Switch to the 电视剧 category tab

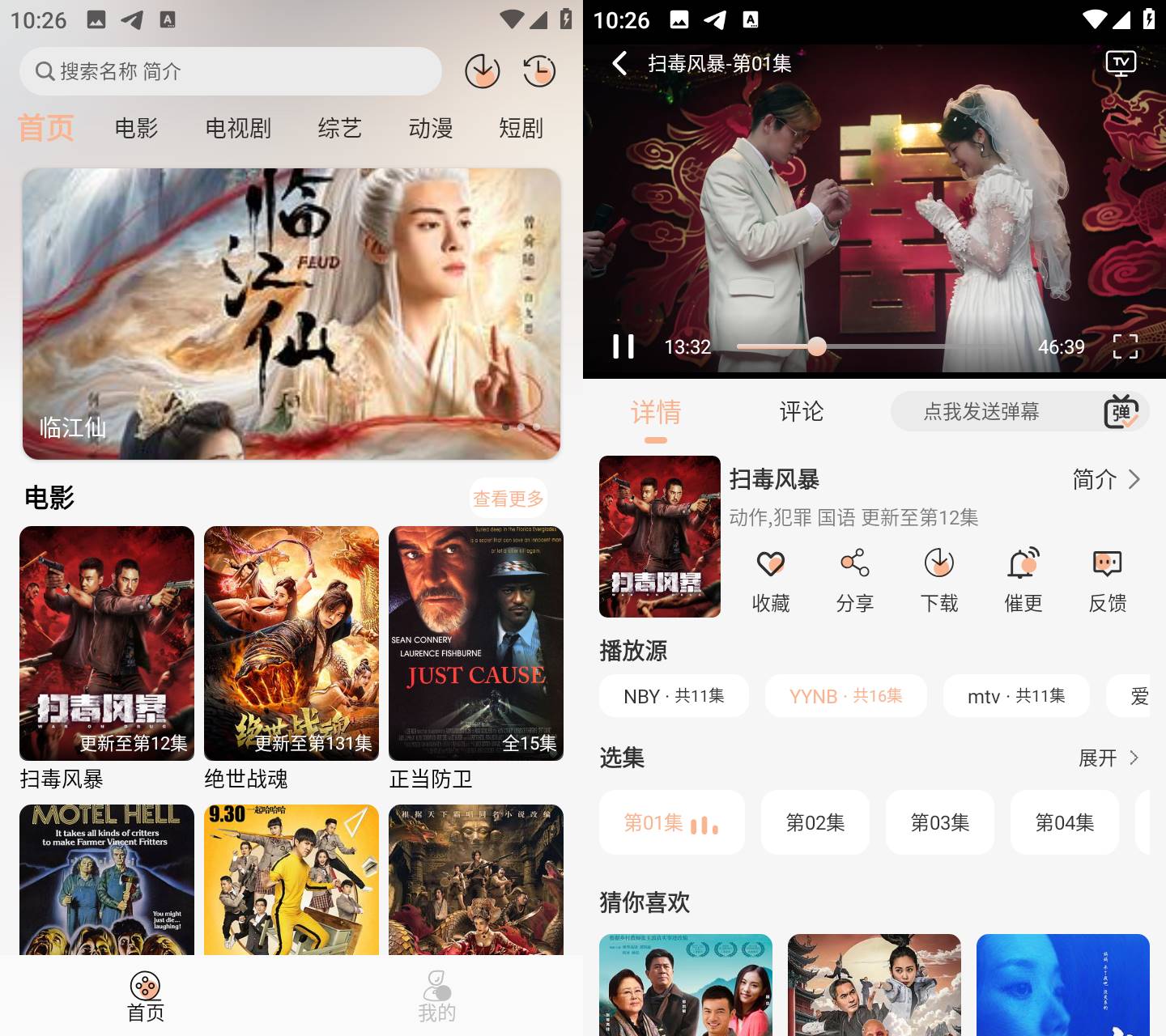click(237, 128)
